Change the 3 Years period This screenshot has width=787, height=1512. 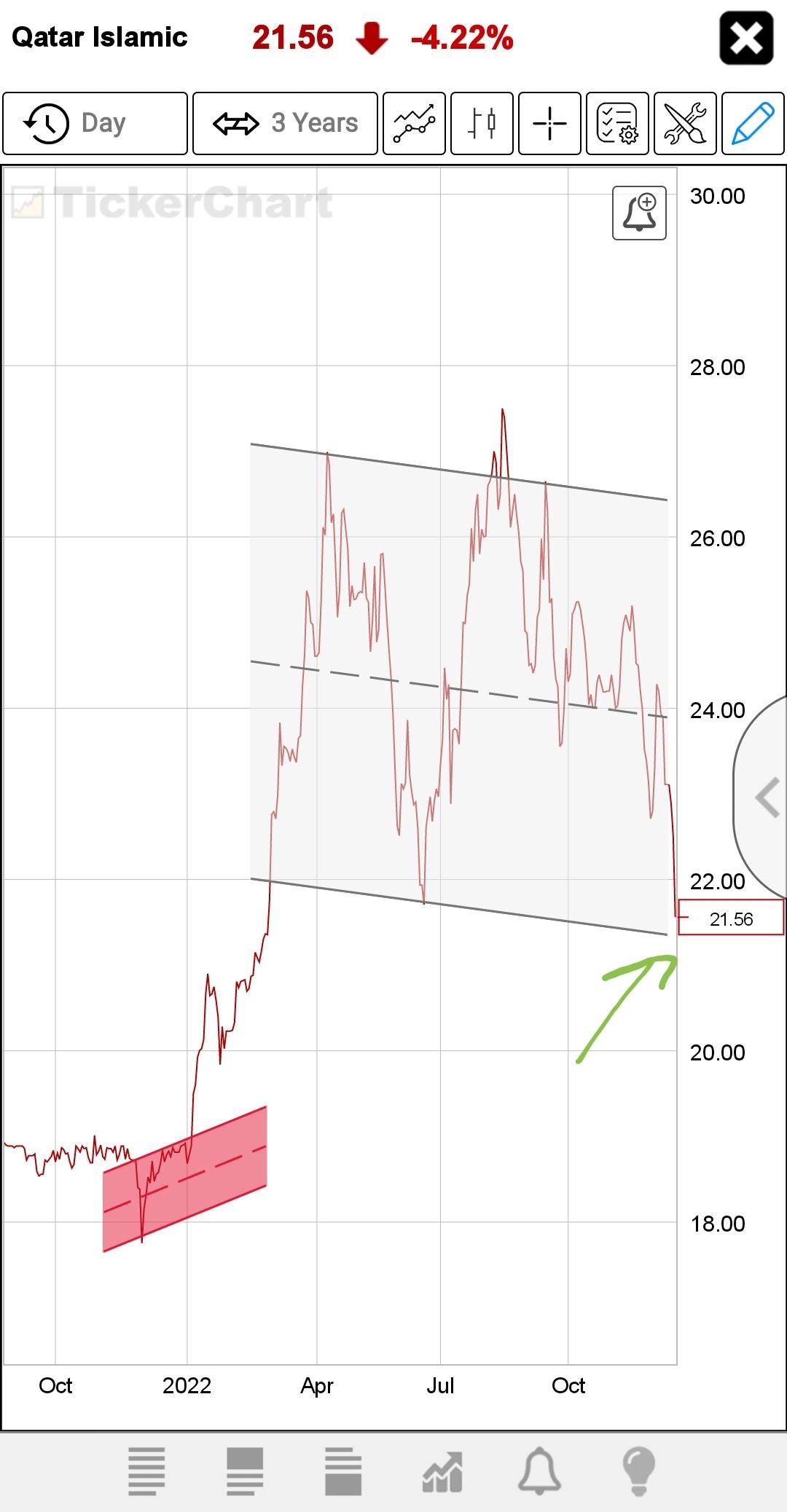pyautogui.click(x=285, y=123)
